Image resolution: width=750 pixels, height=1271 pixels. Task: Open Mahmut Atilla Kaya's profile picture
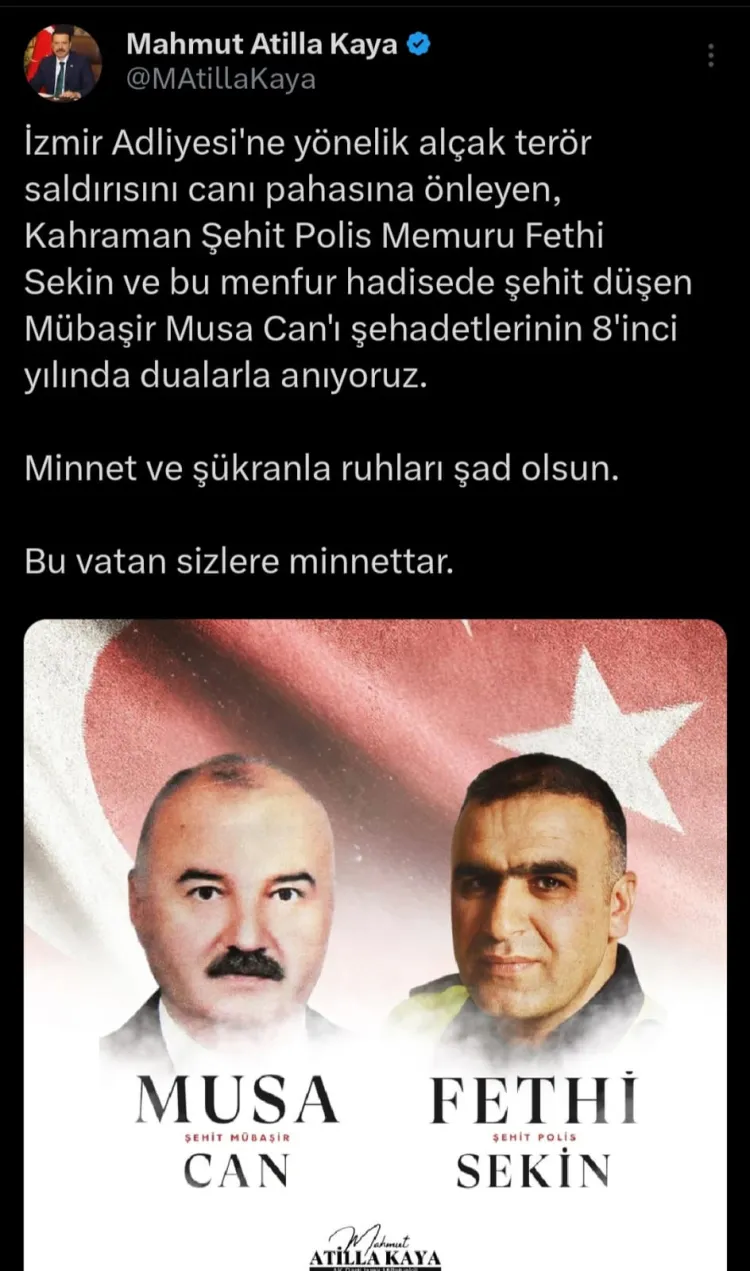(x=62, y=61)
